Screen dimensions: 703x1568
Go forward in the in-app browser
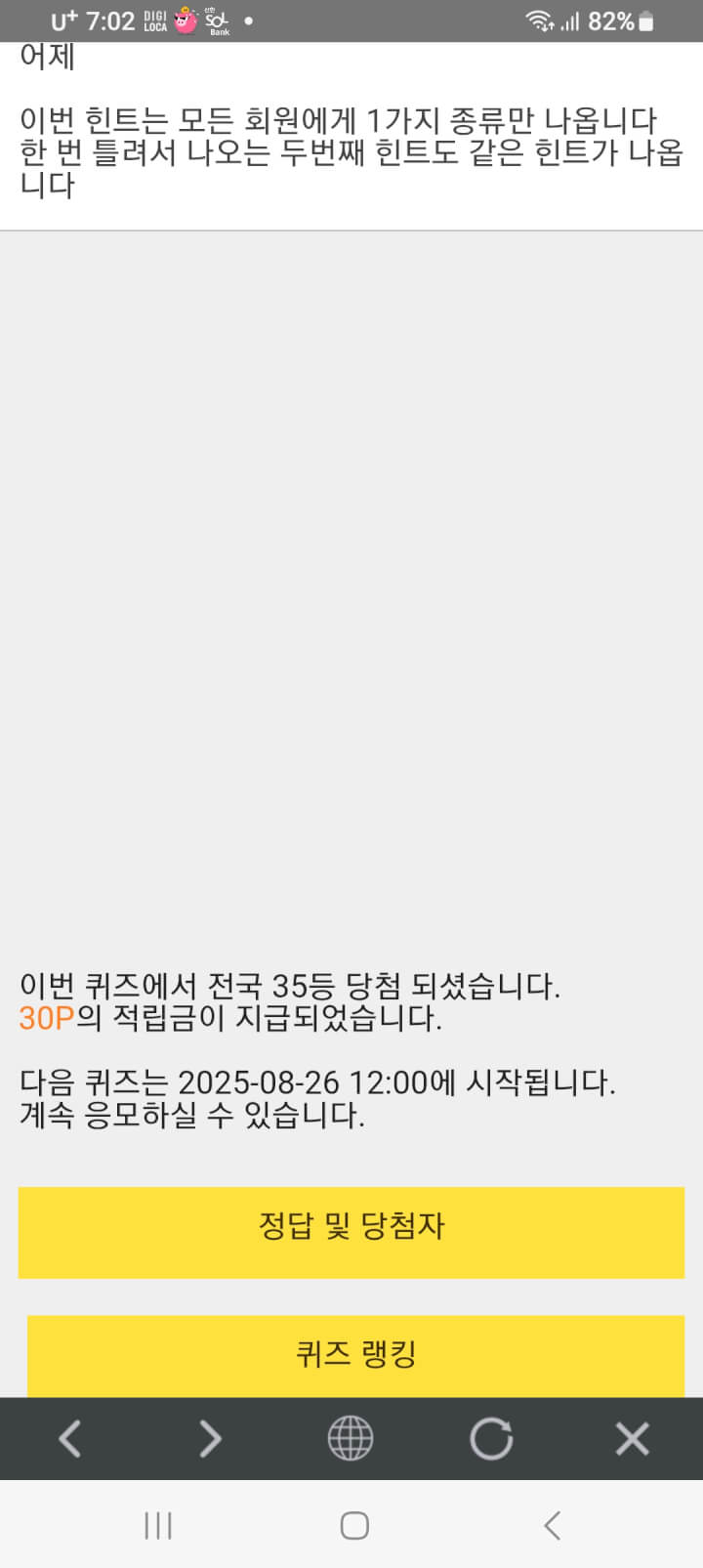click(x=210, y=1438)
